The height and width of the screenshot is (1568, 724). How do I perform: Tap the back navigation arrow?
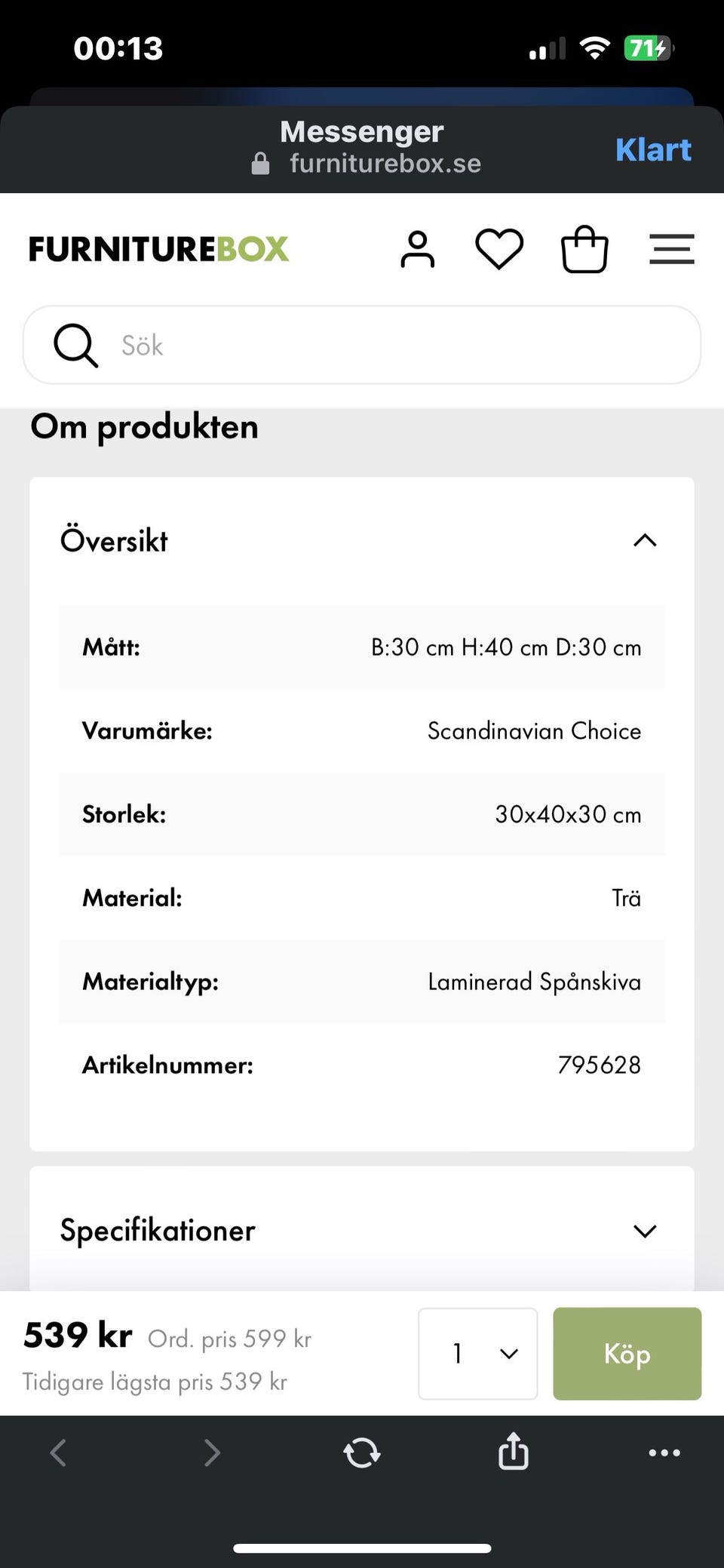(58, 1453)
